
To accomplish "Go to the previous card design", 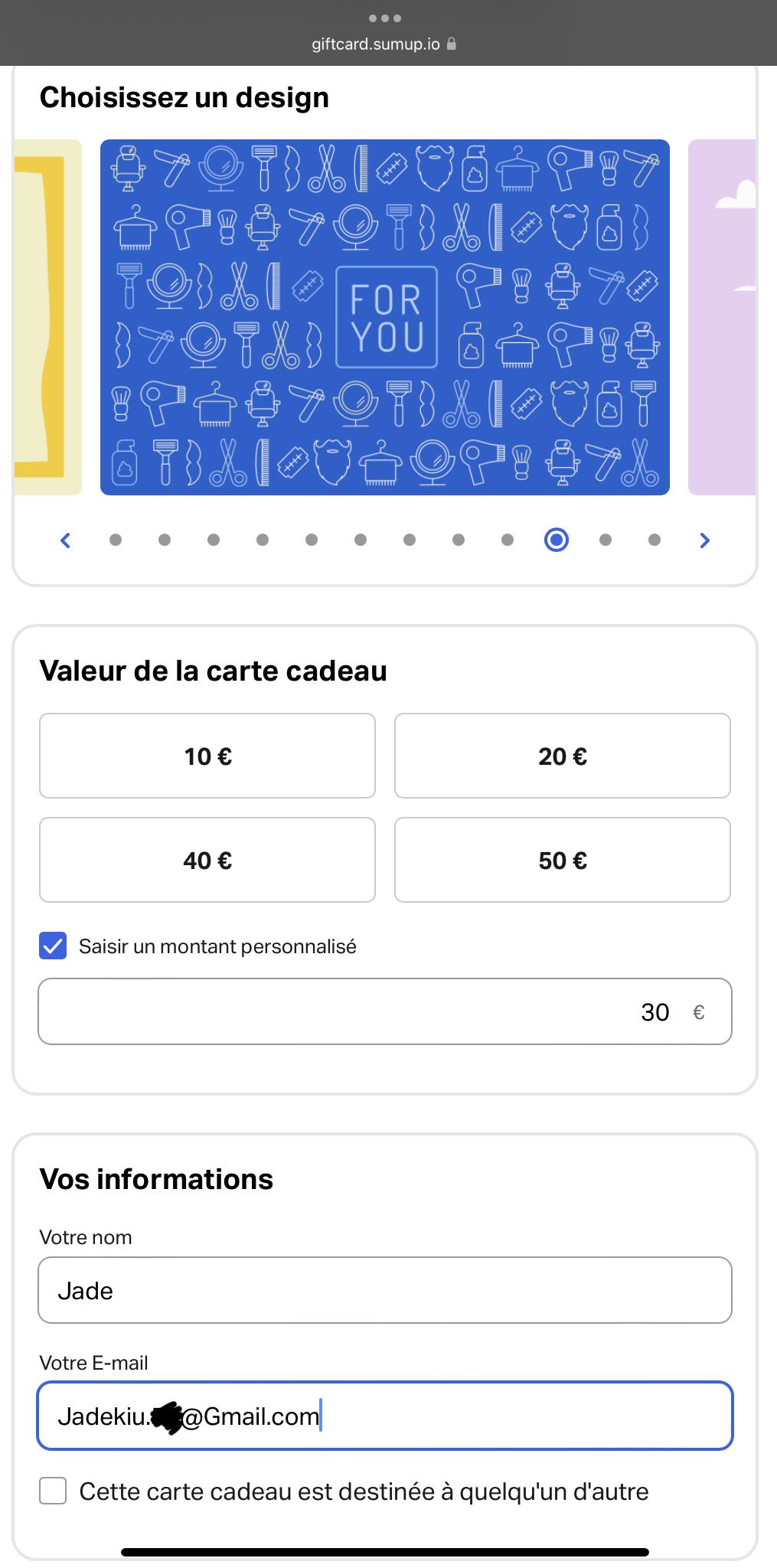I will (x=66, y=541).
